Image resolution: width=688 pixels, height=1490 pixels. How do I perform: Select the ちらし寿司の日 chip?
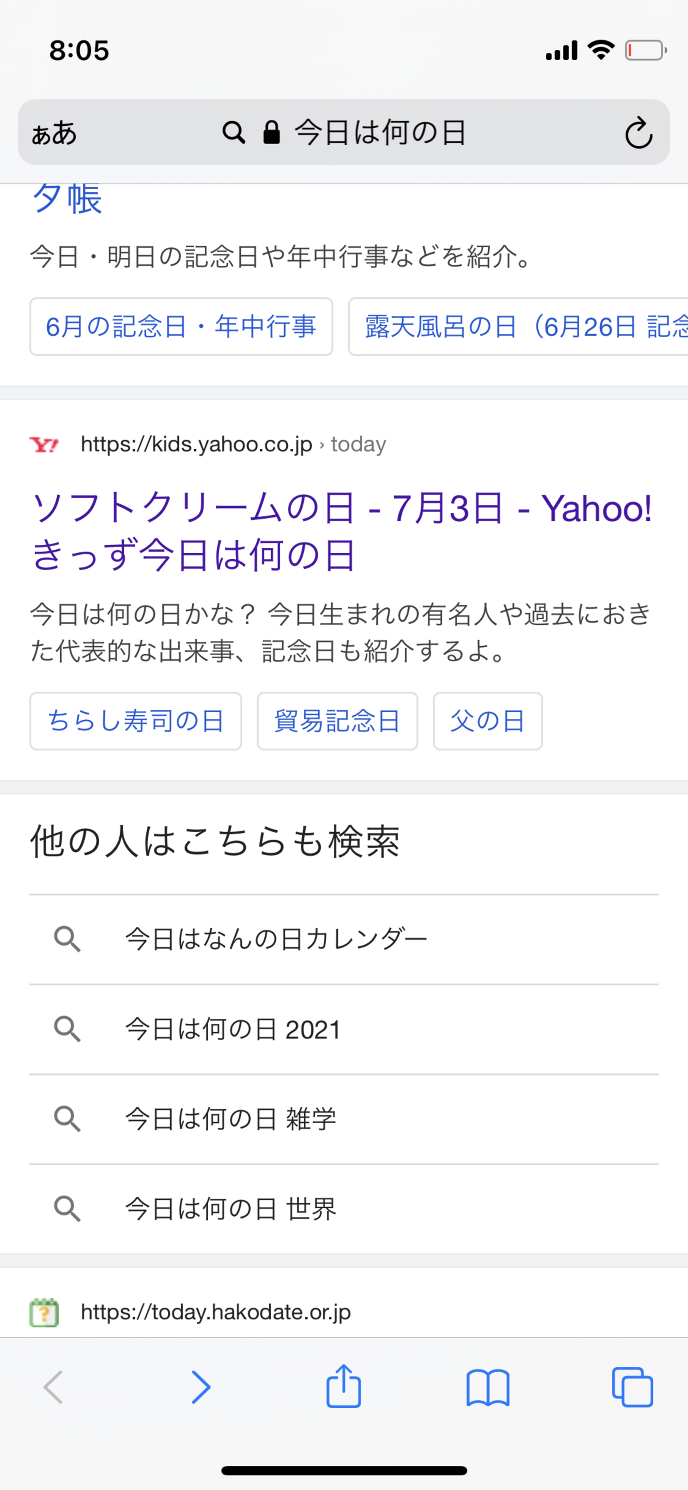coord(136,721)
